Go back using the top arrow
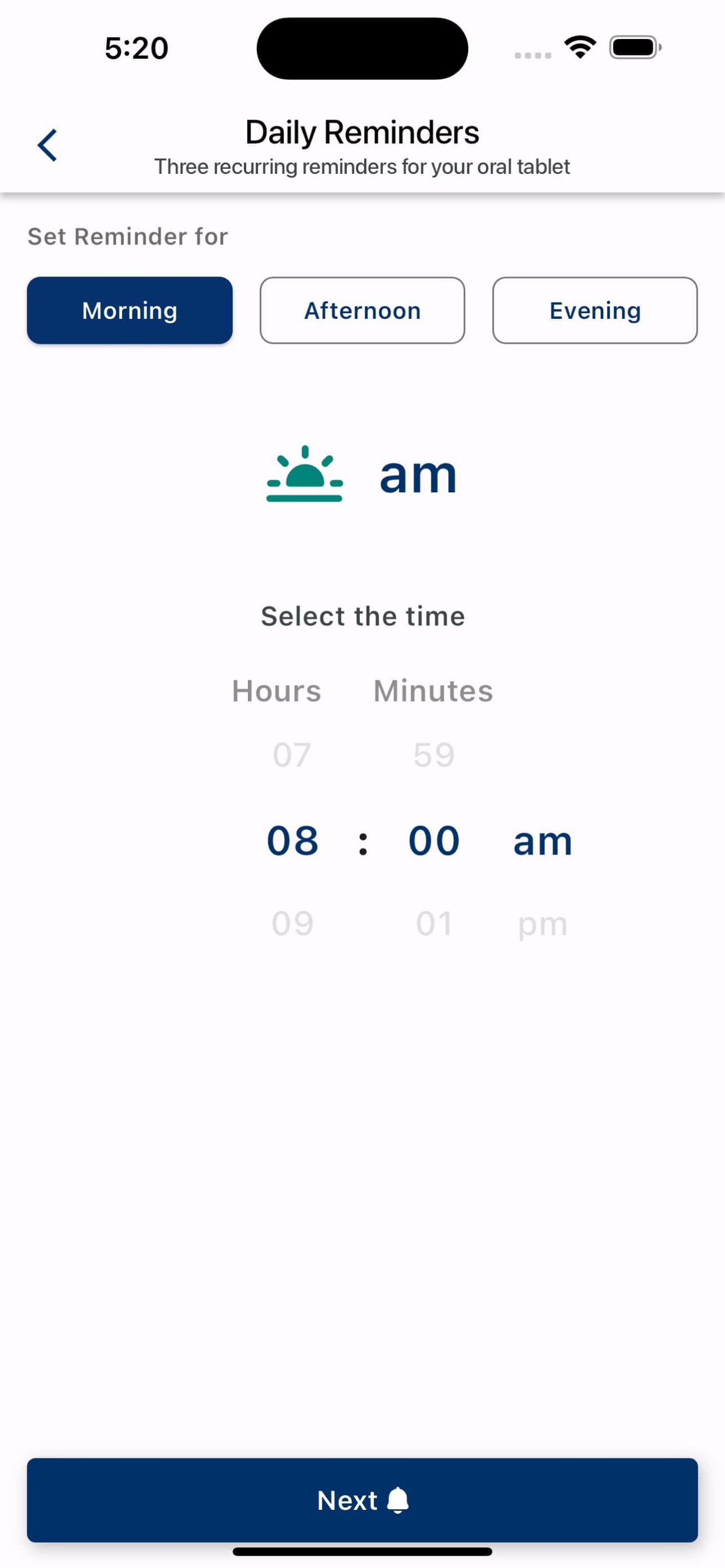The width and height of the screenshot is (725, 1568). click(47, 146)
